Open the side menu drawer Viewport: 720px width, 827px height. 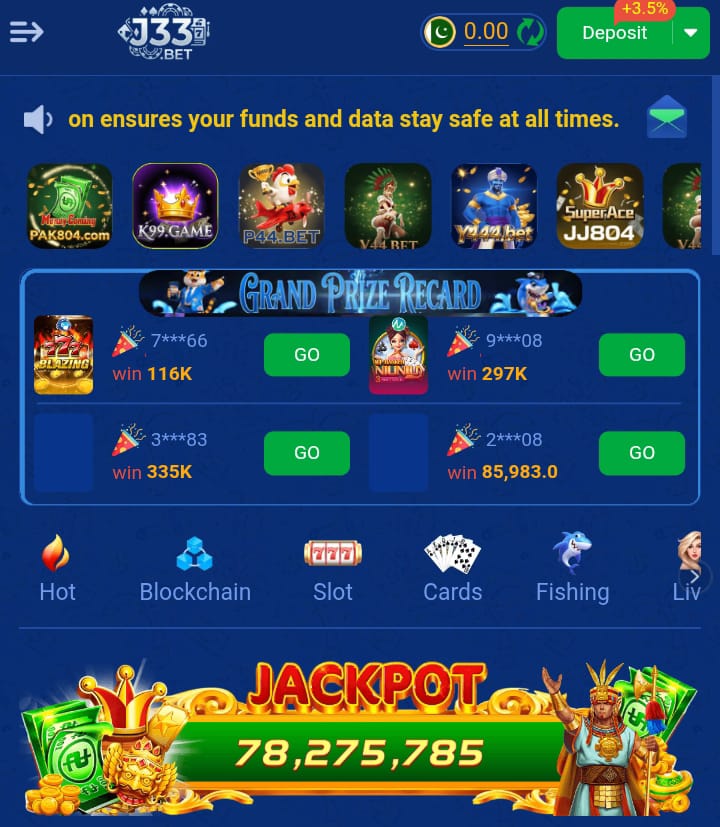27,32
